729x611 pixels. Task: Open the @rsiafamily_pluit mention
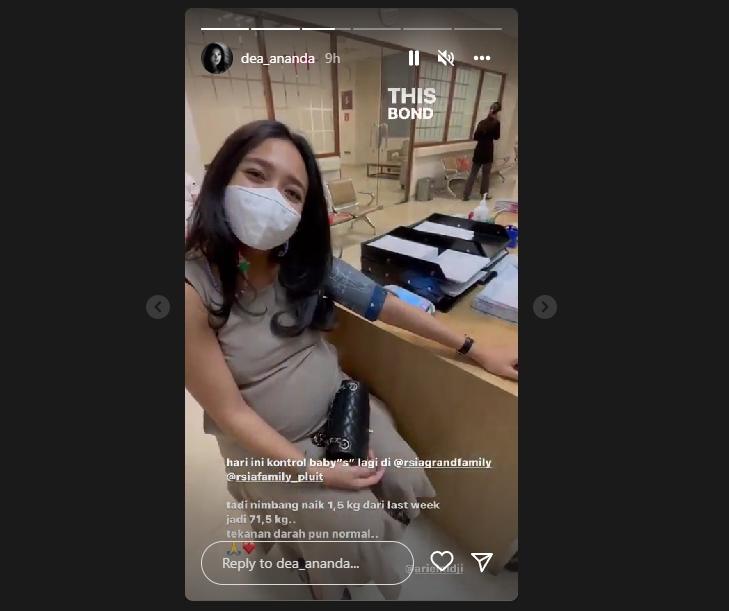point(275,477)
